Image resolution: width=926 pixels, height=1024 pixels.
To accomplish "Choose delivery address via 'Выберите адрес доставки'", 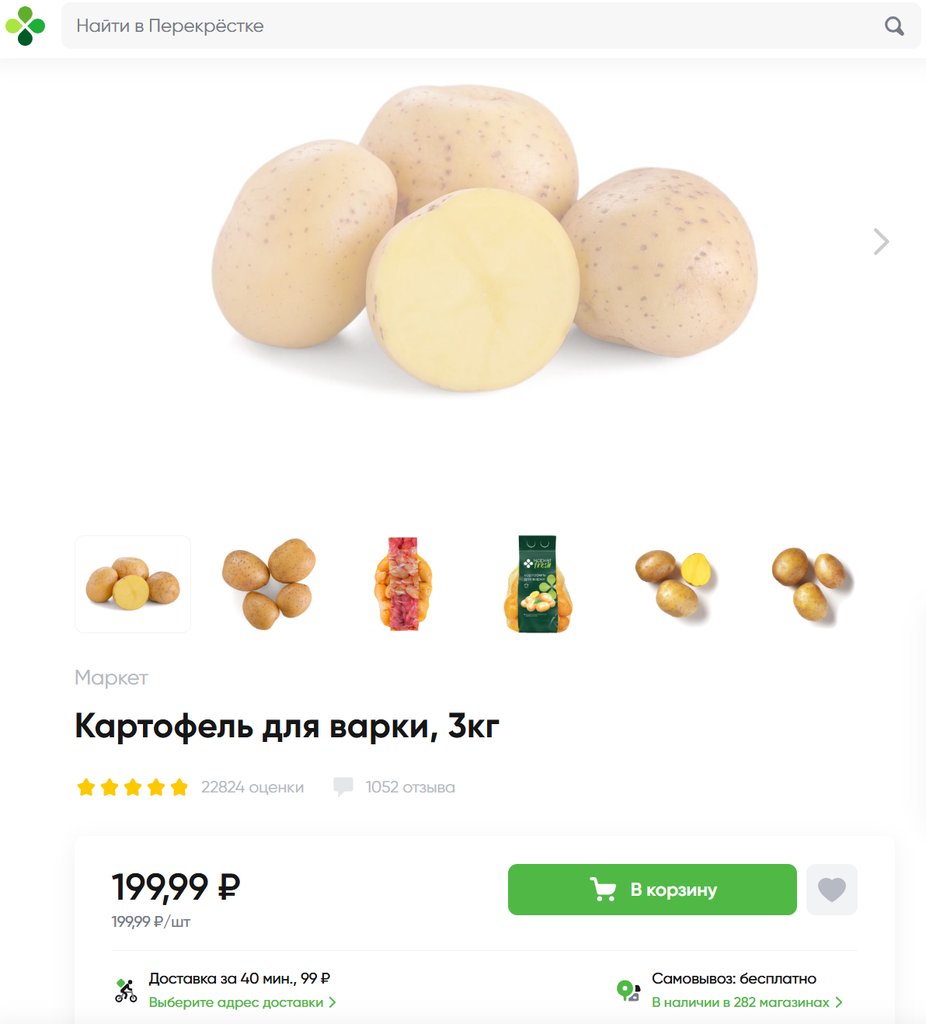I will [x=242, y=1002].
